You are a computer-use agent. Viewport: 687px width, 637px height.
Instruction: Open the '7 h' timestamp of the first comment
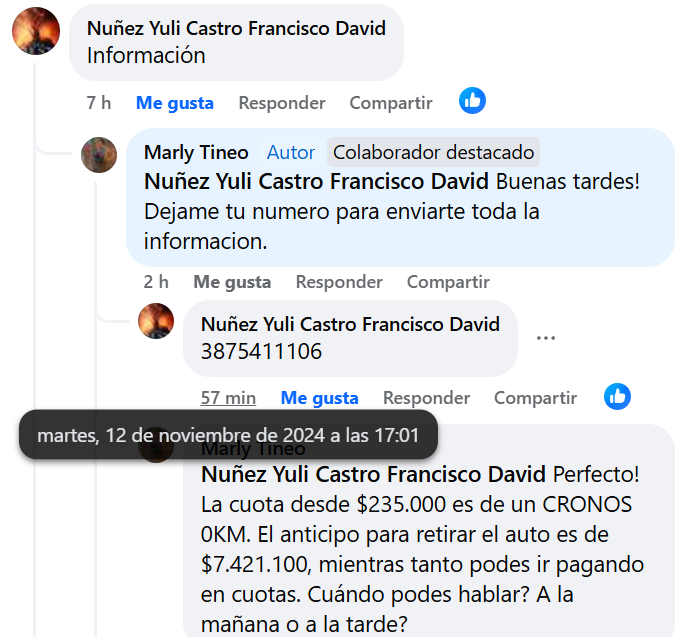(x=98, y=102)
